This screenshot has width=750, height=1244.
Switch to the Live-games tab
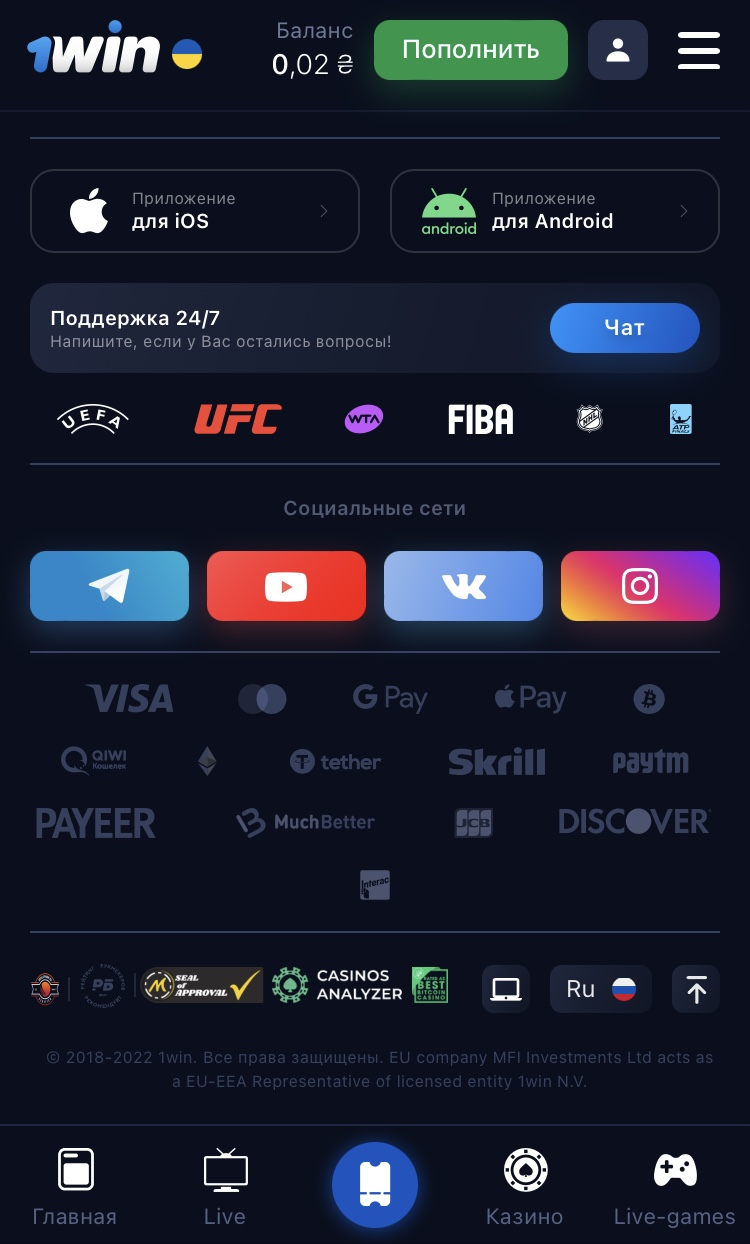[x=675, y=1187]
